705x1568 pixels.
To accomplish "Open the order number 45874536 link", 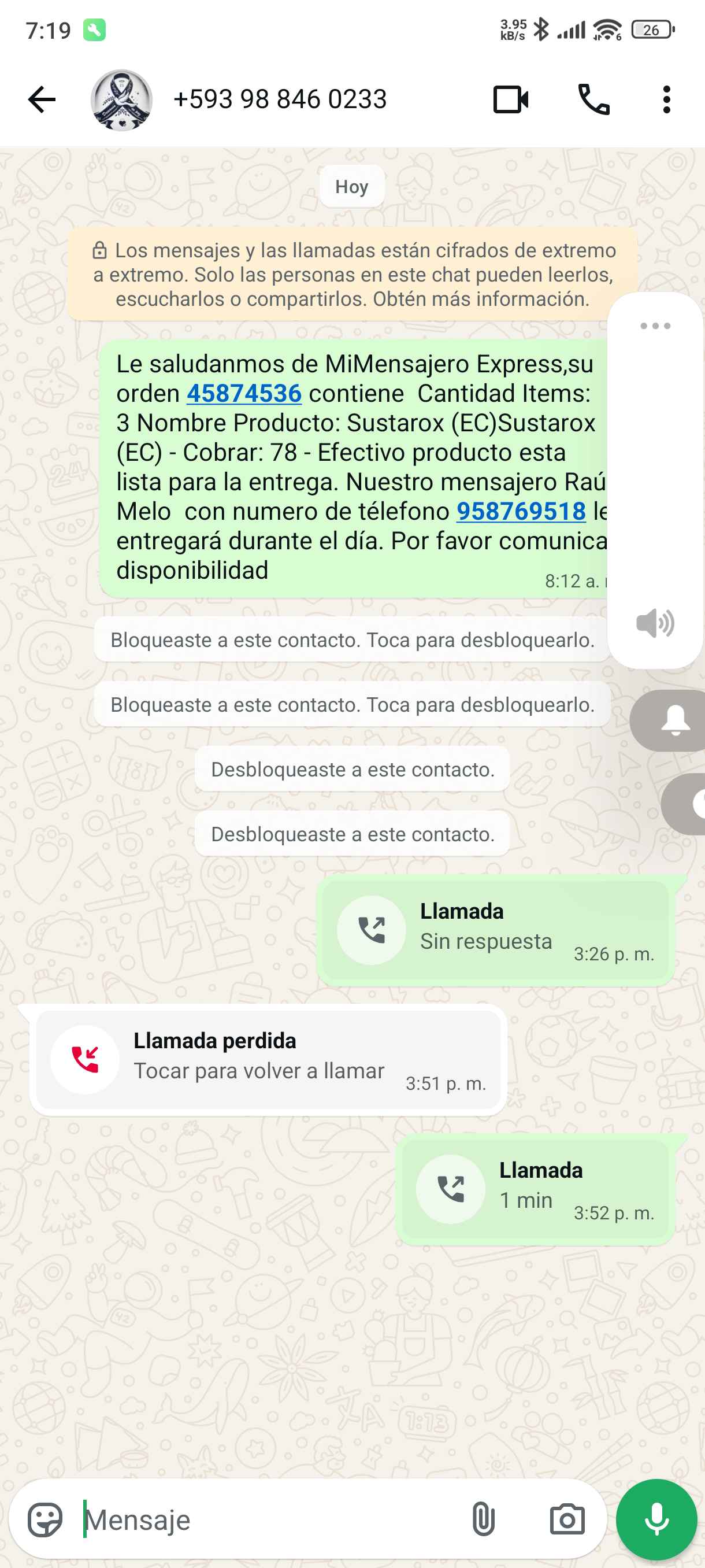I will coord(244,394).
